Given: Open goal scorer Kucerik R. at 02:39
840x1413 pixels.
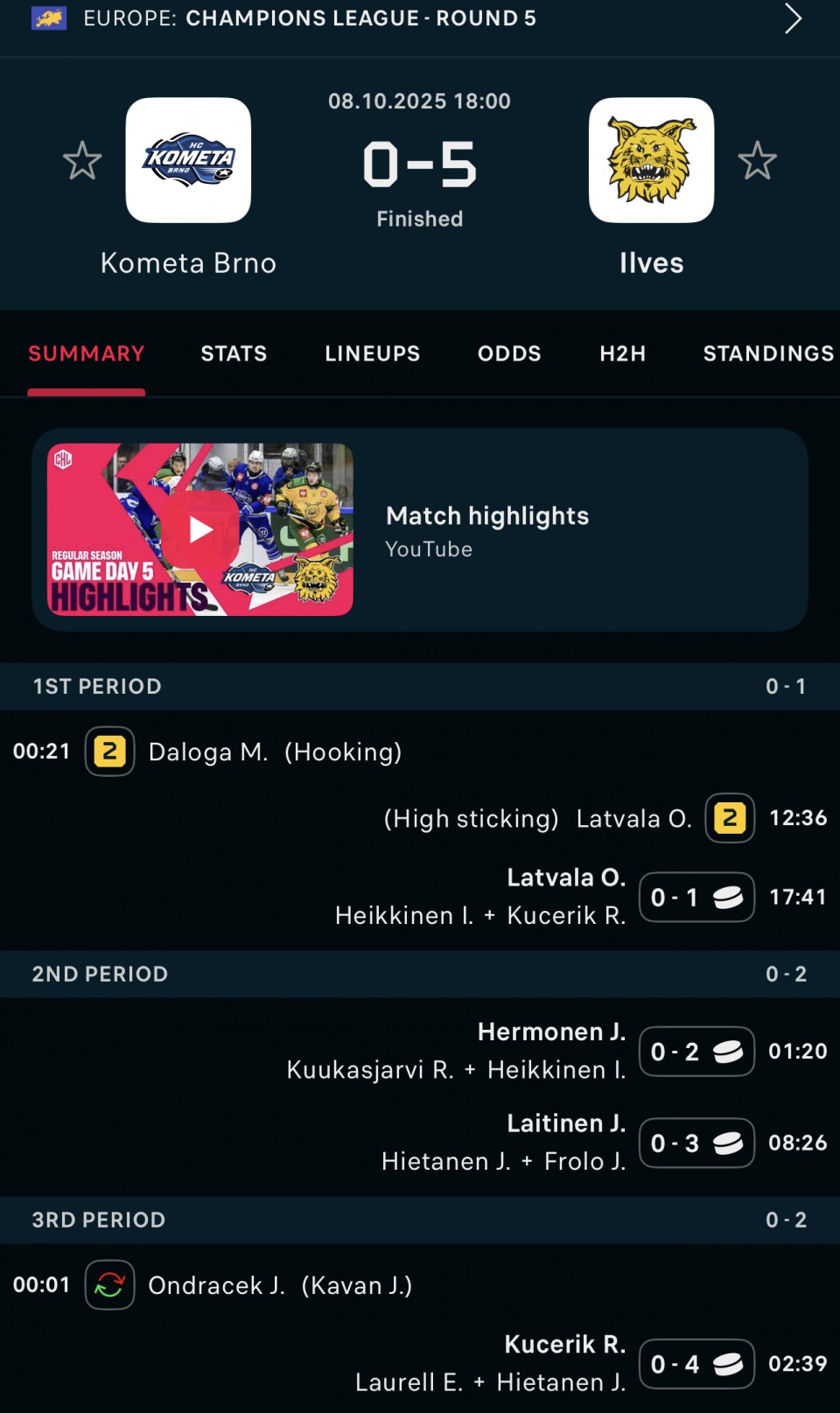Looking at the screenshot, I should [564, 1345].
